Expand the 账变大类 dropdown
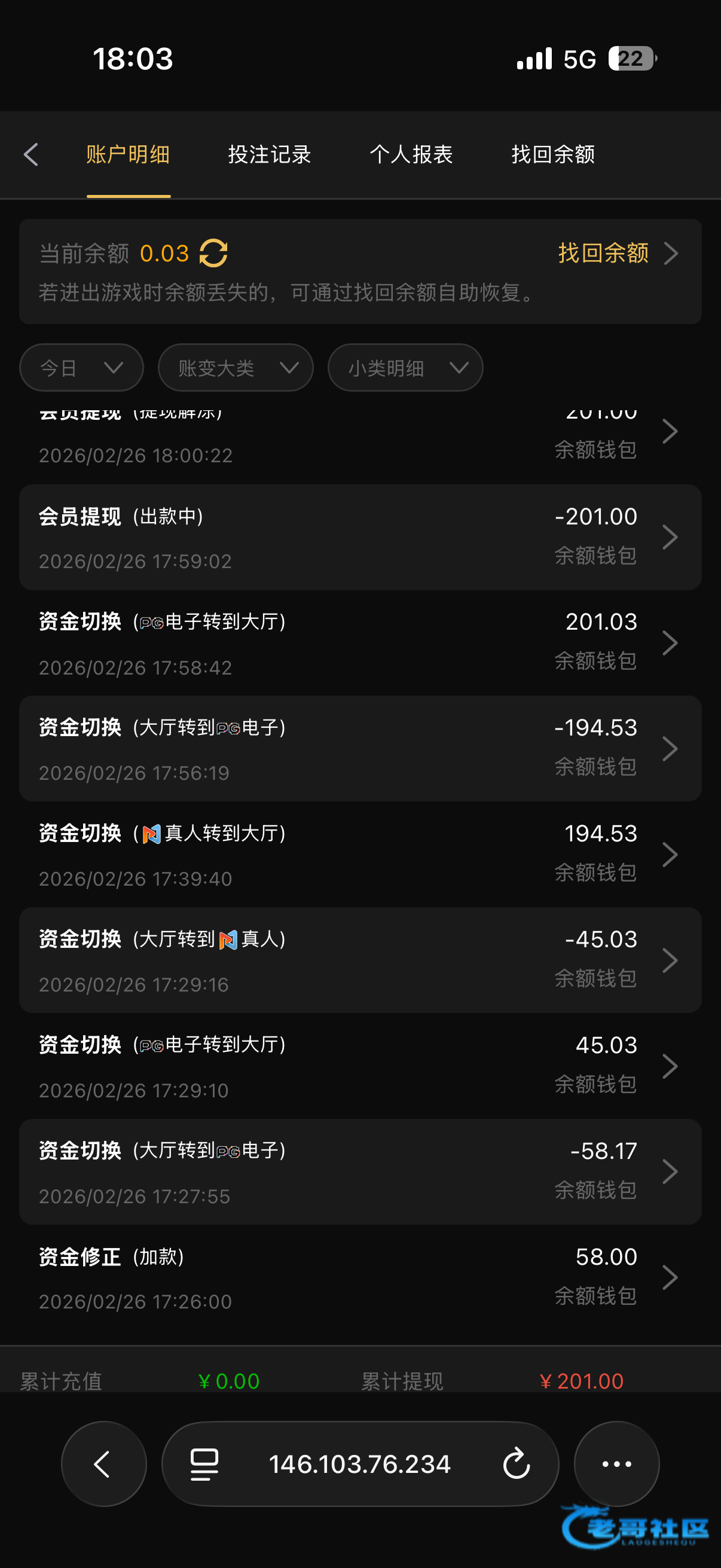The width and height of the screenshot is (721, 1568). pyautogui.click(x=236, y=368)
